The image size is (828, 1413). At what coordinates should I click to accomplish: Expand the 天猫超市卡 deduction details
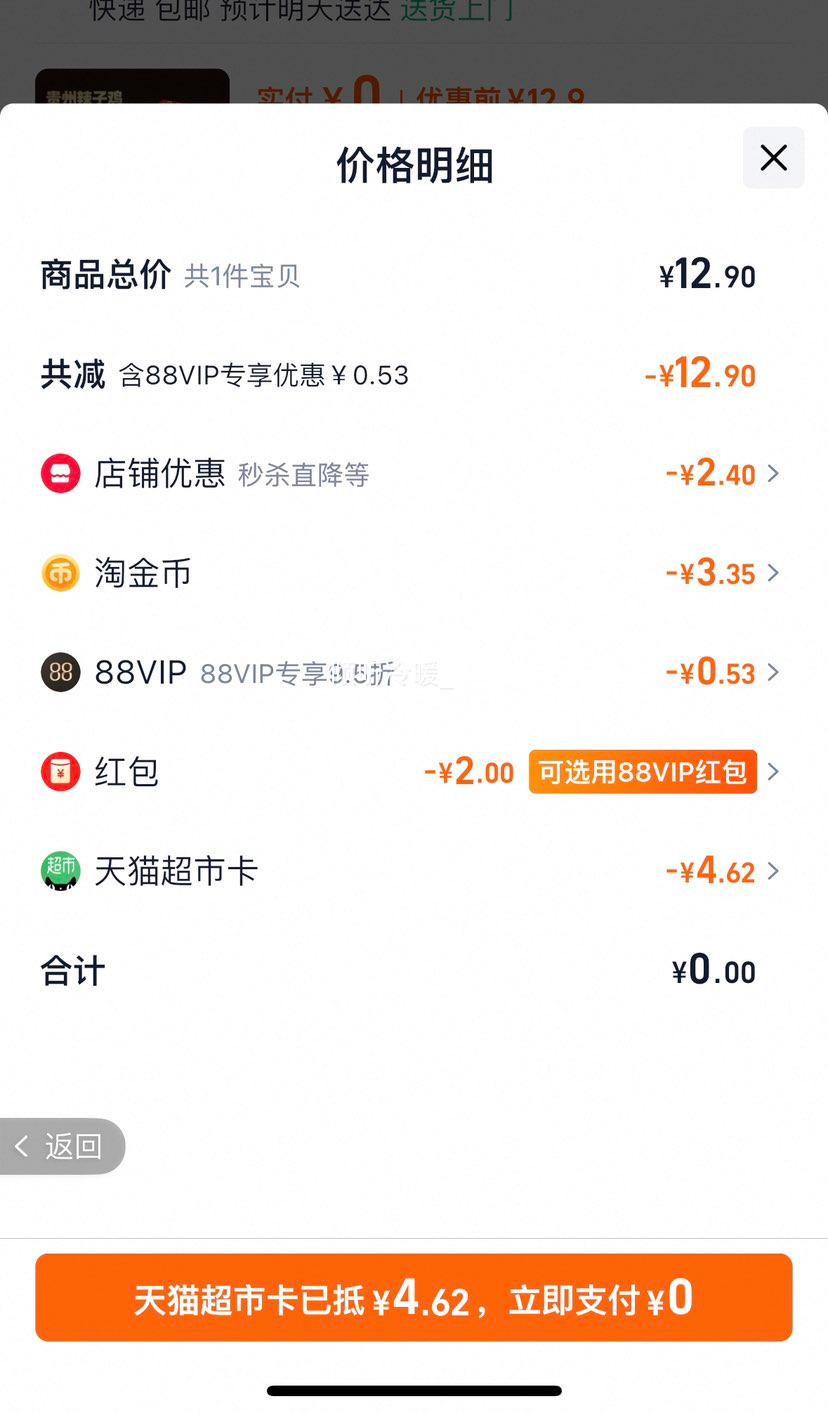pyautogui.click(x=772, y=871)
